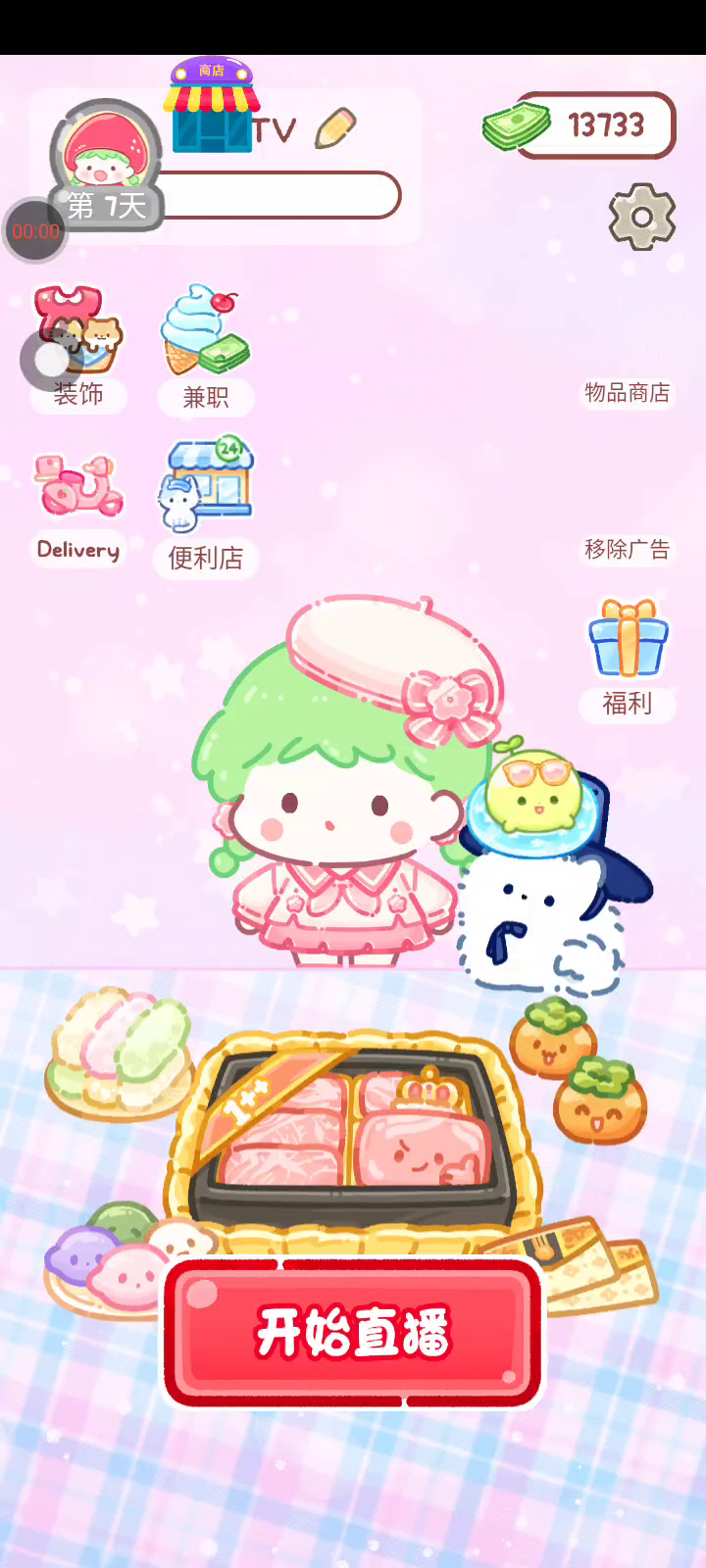Open the 商店 shop building icon
This screenshot has height=1568, width=706.
[211, 106]
